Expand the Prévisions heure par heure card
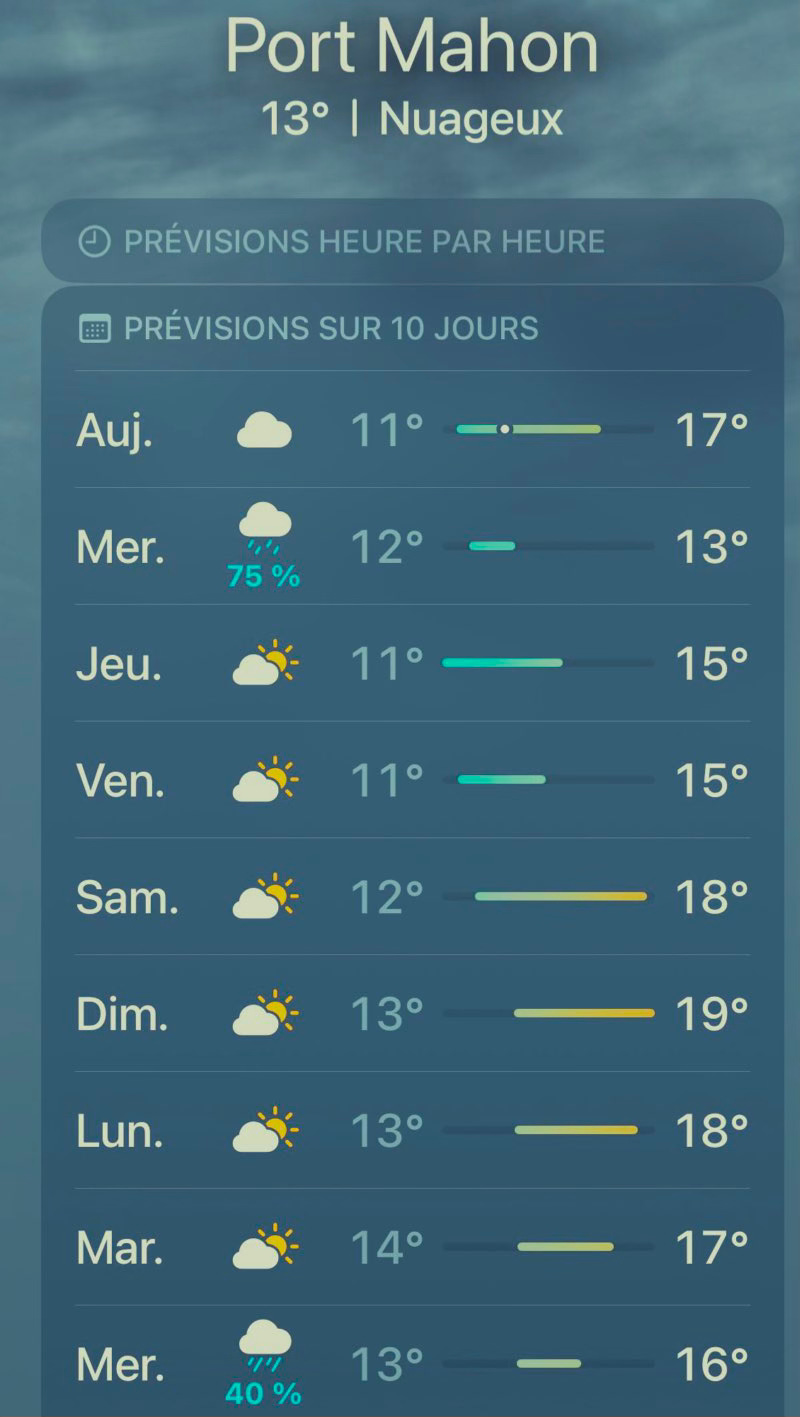This screenshot has width=800, height=1417. [412, 241]
